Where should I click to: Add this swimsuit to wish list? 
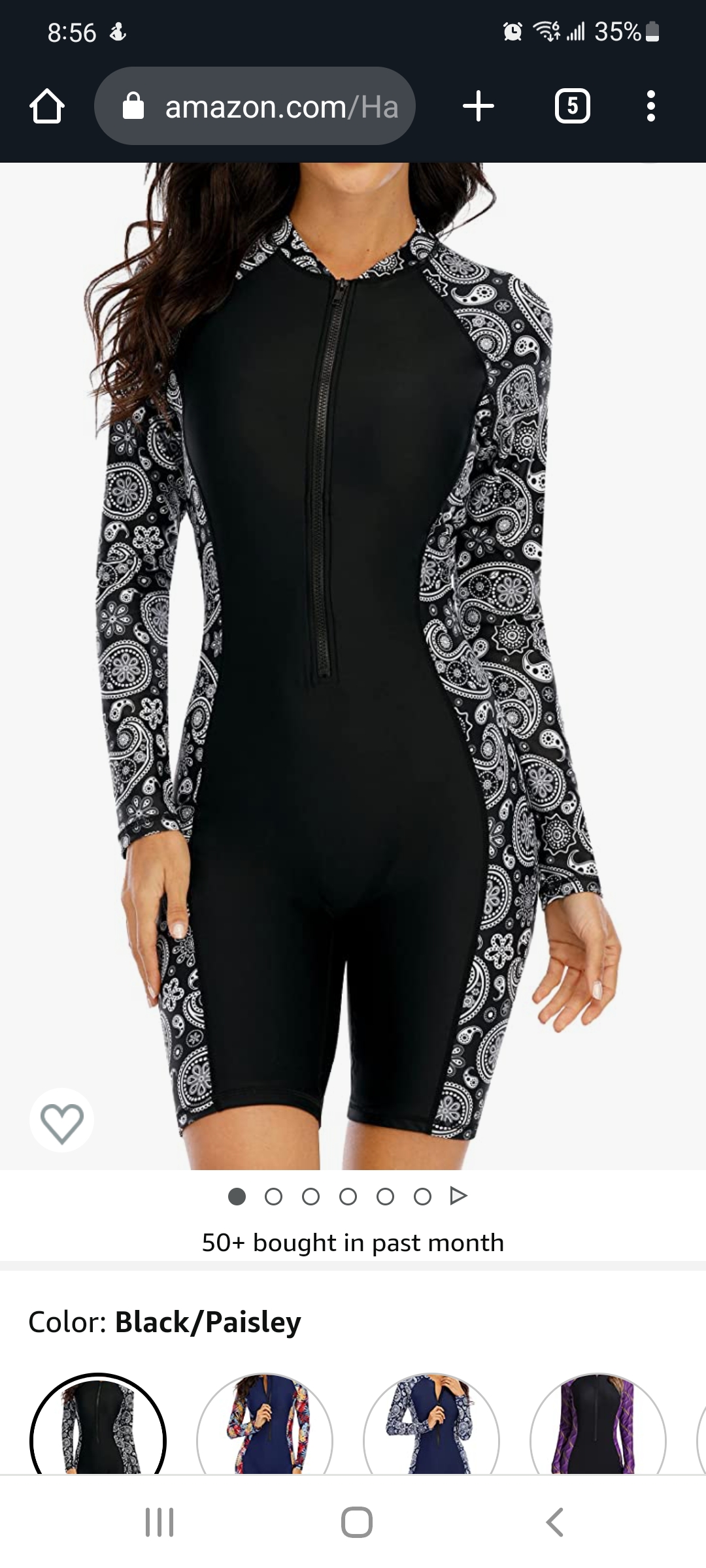click(61, 1120)
